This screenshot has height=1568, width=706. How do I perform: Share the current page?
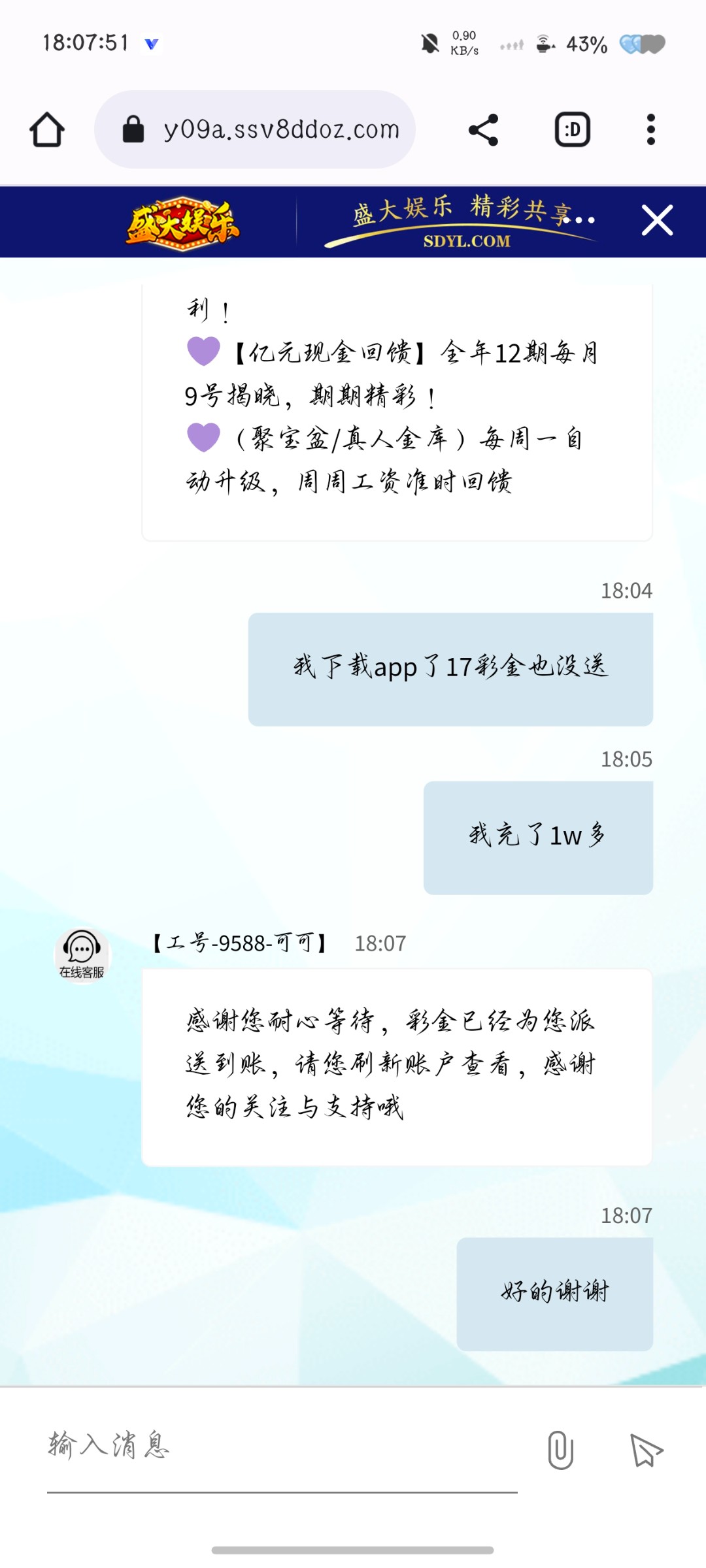(484, 129)
